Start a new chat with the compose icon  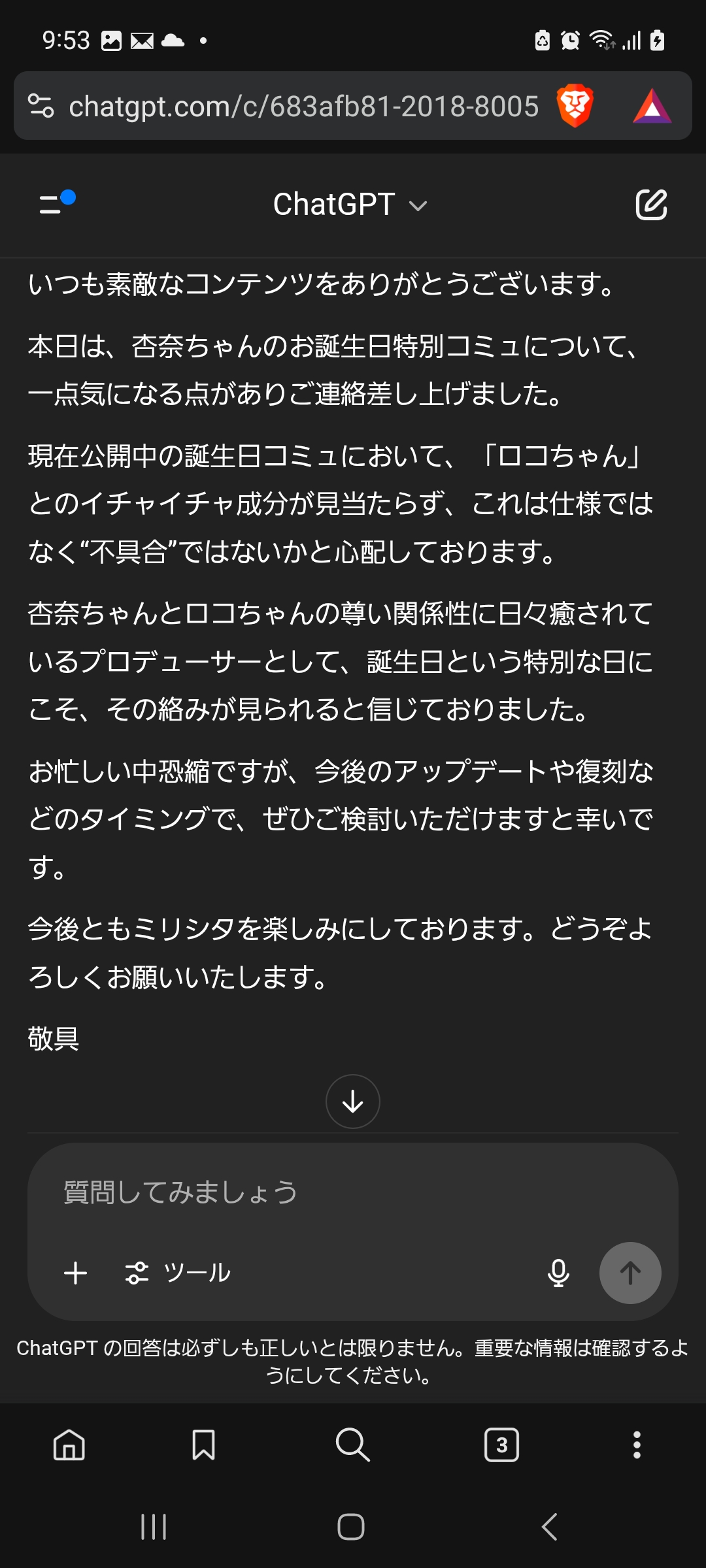coord(651,204)
